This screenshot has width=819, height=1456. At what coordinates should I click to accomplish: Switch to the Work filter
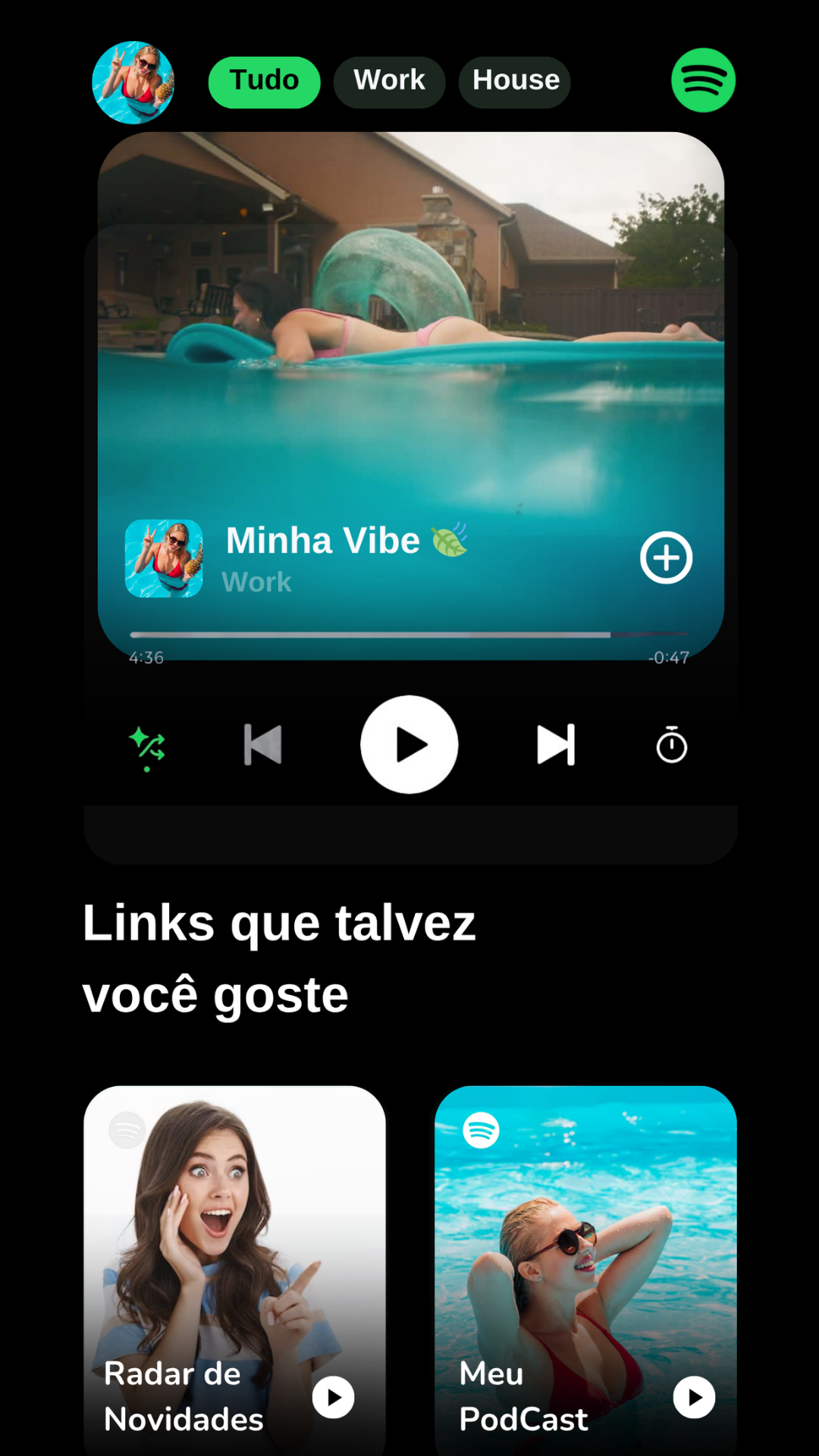(x=389, y=82)
